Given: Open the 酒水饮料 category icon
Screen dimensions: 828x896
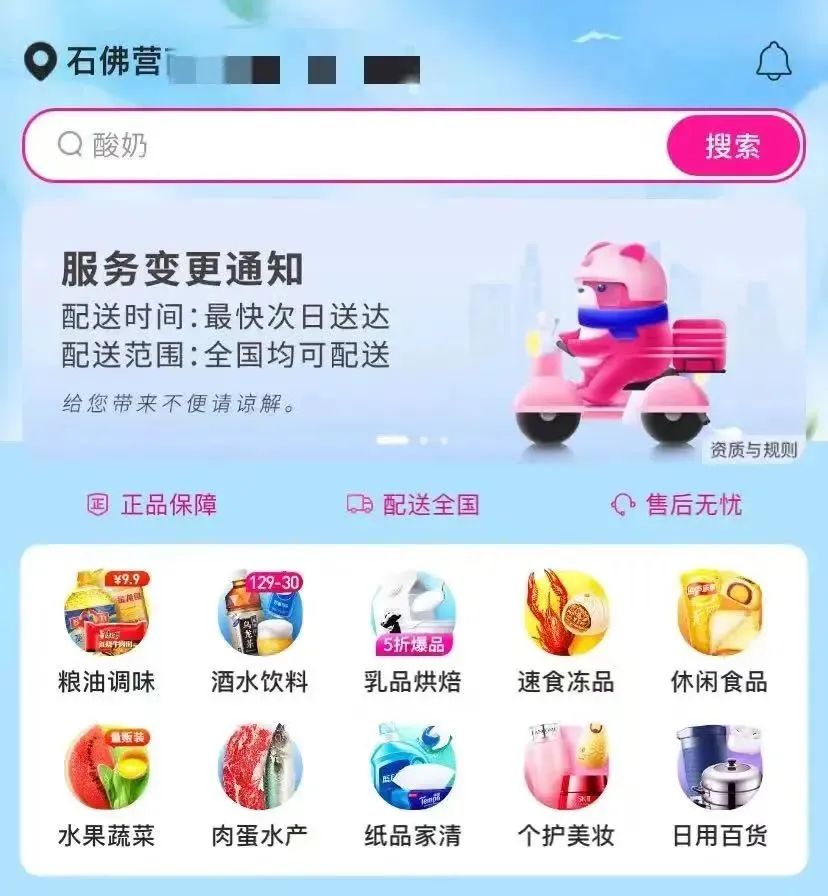Looking at the screenshot, I should (x=260, y=614).
